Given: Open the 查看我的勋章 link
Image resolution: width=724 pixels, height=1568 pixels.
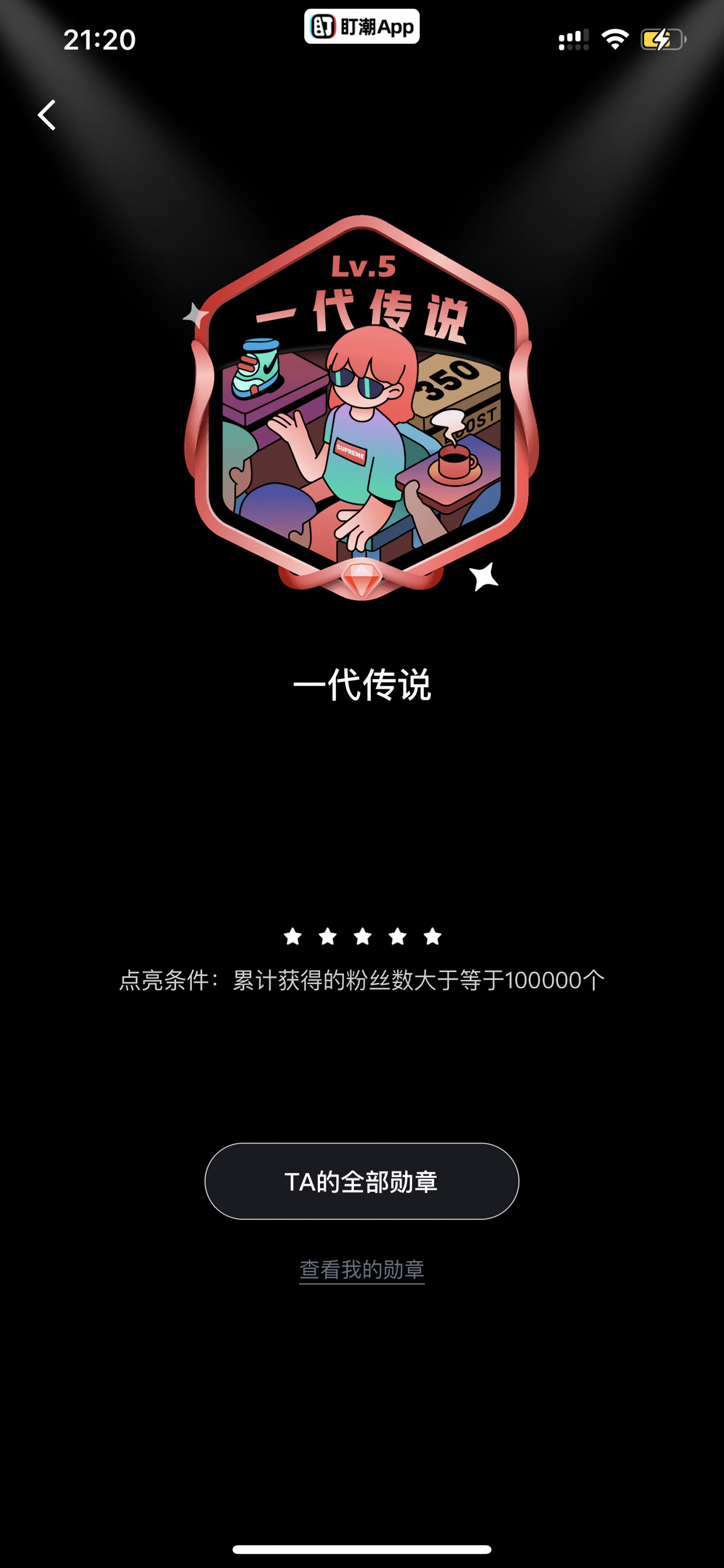Looking at the screenshot, I should coord(361,1269).
